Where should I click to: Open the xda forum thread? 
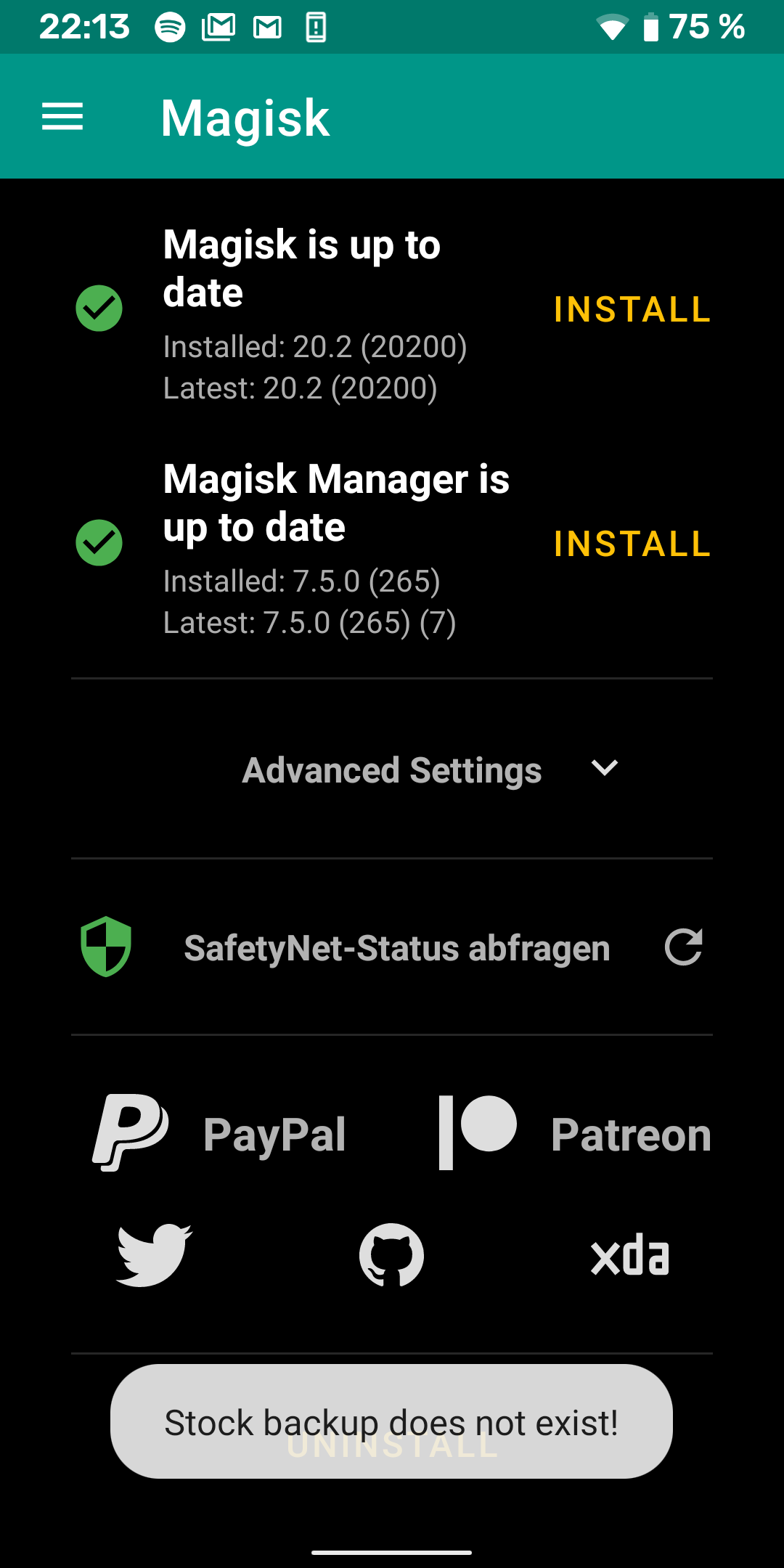tap(629, 1254)
